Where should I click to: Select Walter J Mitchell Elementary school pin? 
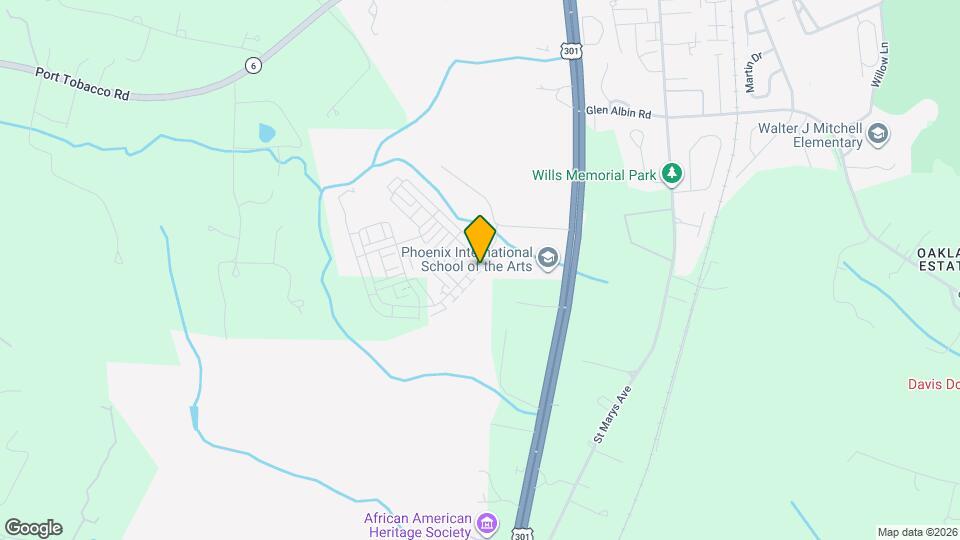pyautogui.click(x=877, y=135)
